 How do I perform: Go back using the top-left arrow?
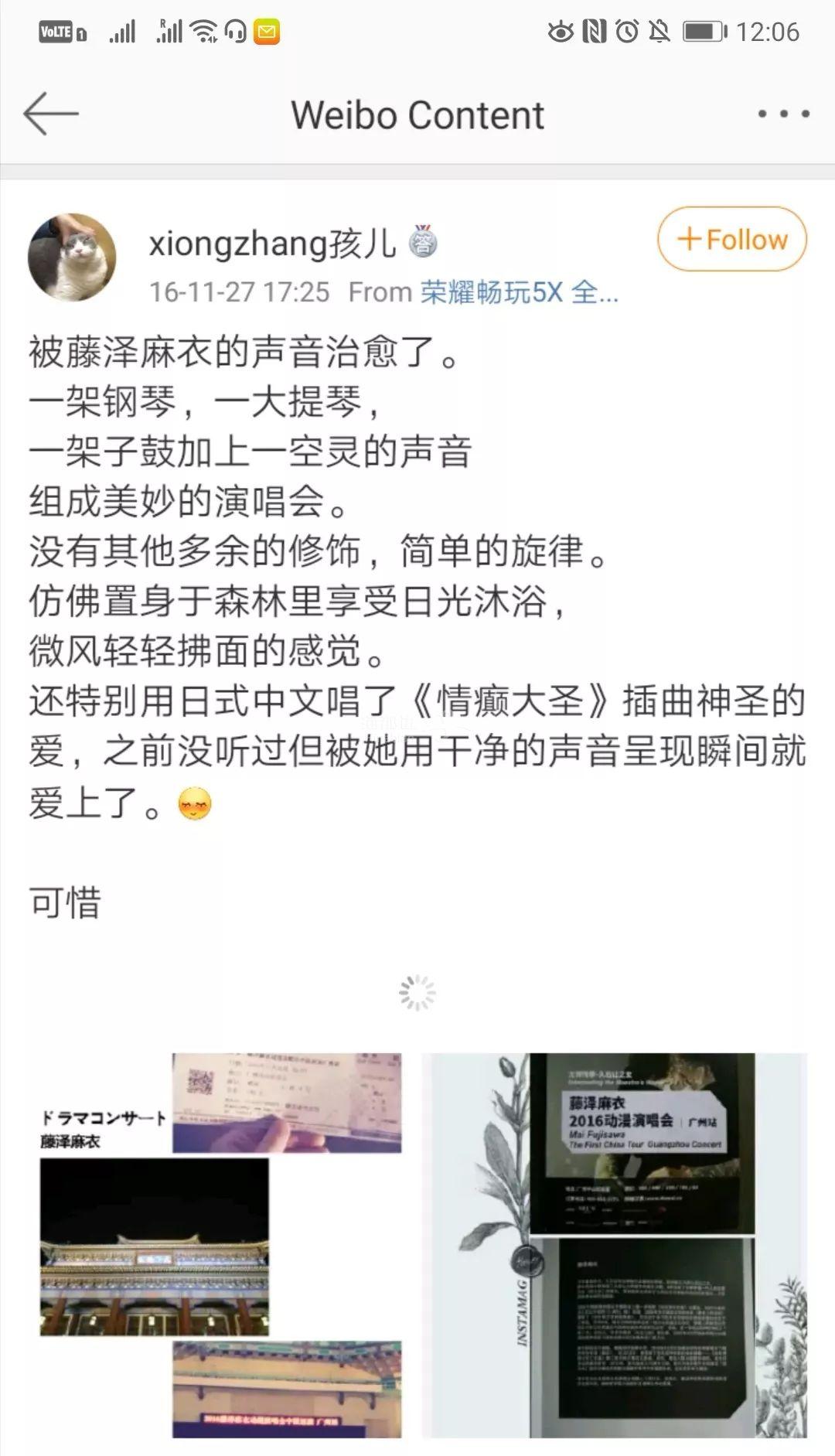51,114
